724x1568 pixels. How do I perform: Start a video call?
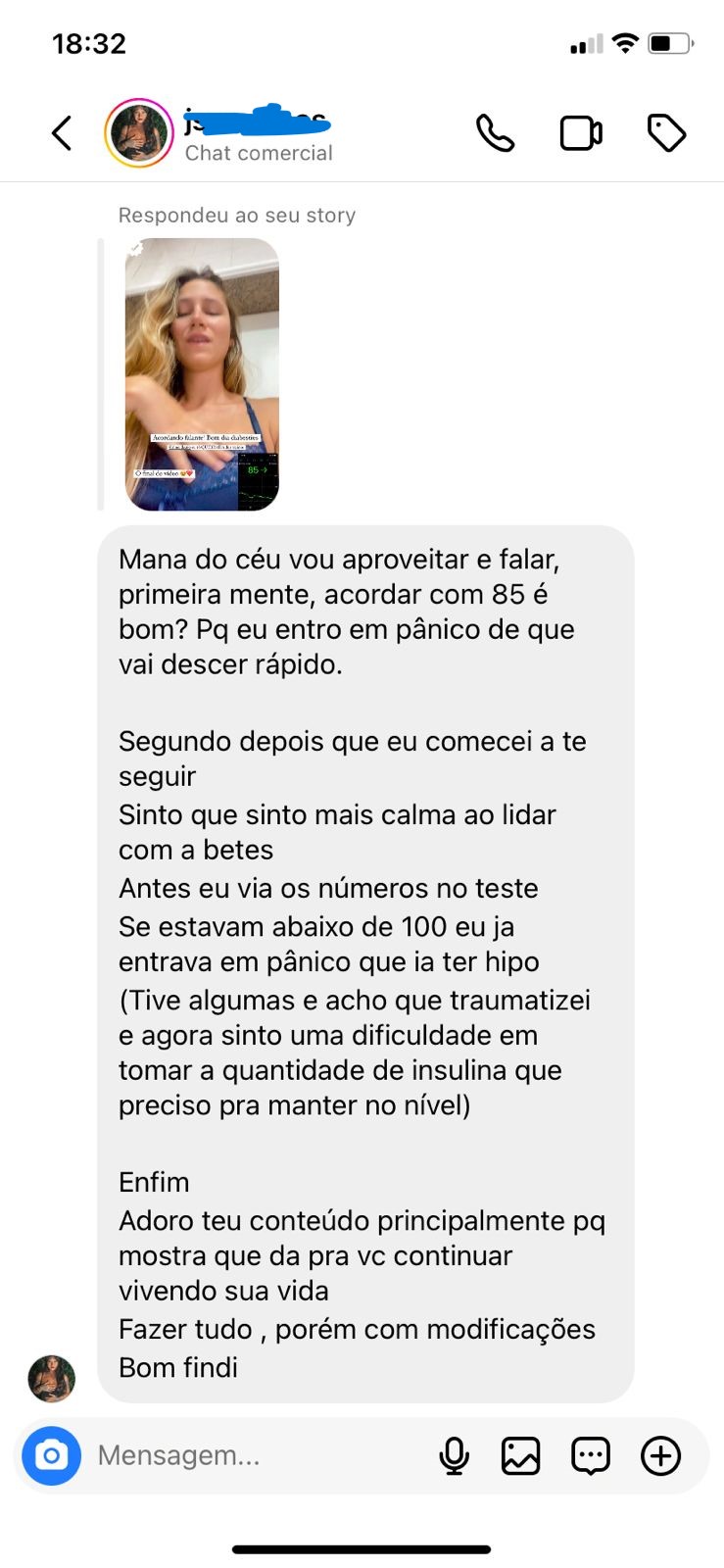pyautogui.click(x=580, y=133)
